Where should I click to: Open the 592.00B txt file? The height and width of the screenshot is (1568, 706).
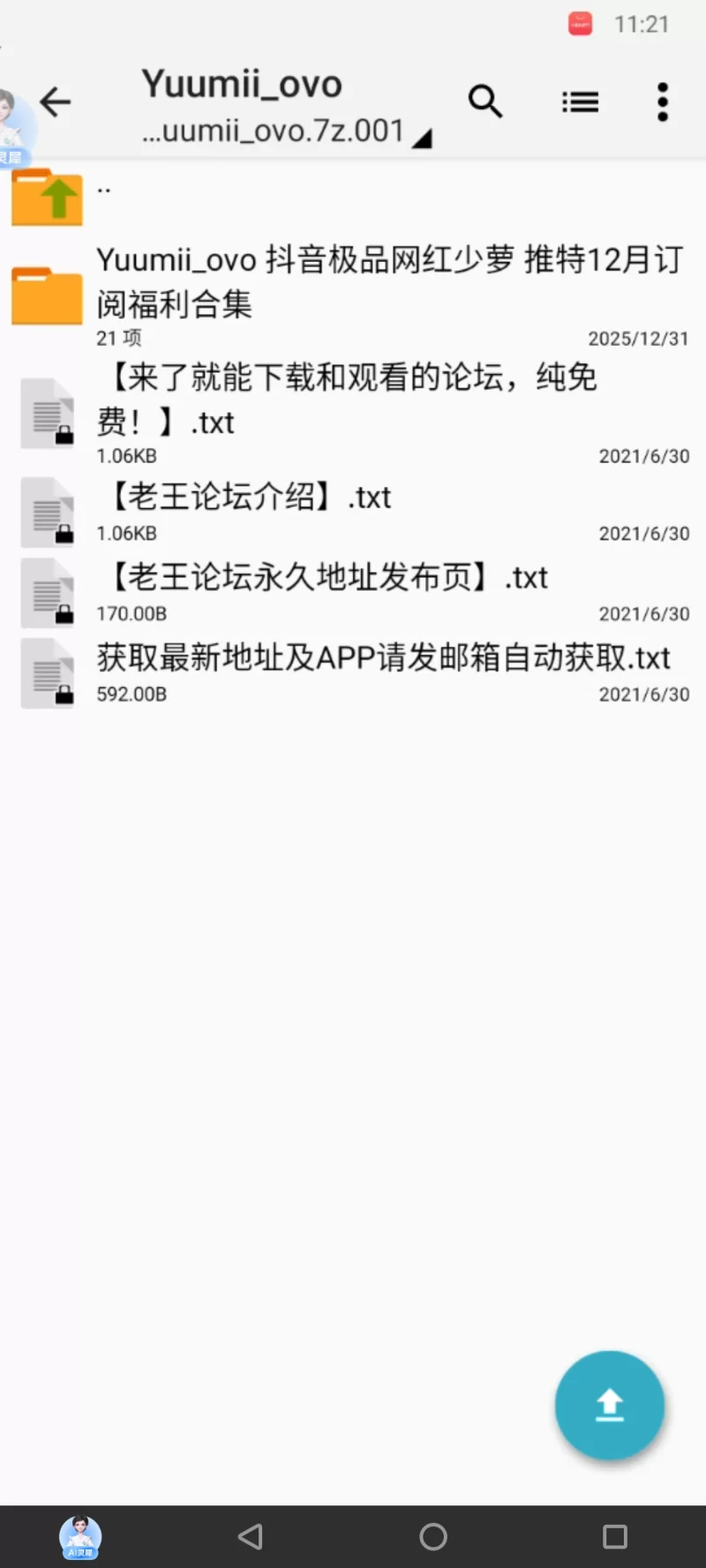point(353,672)
